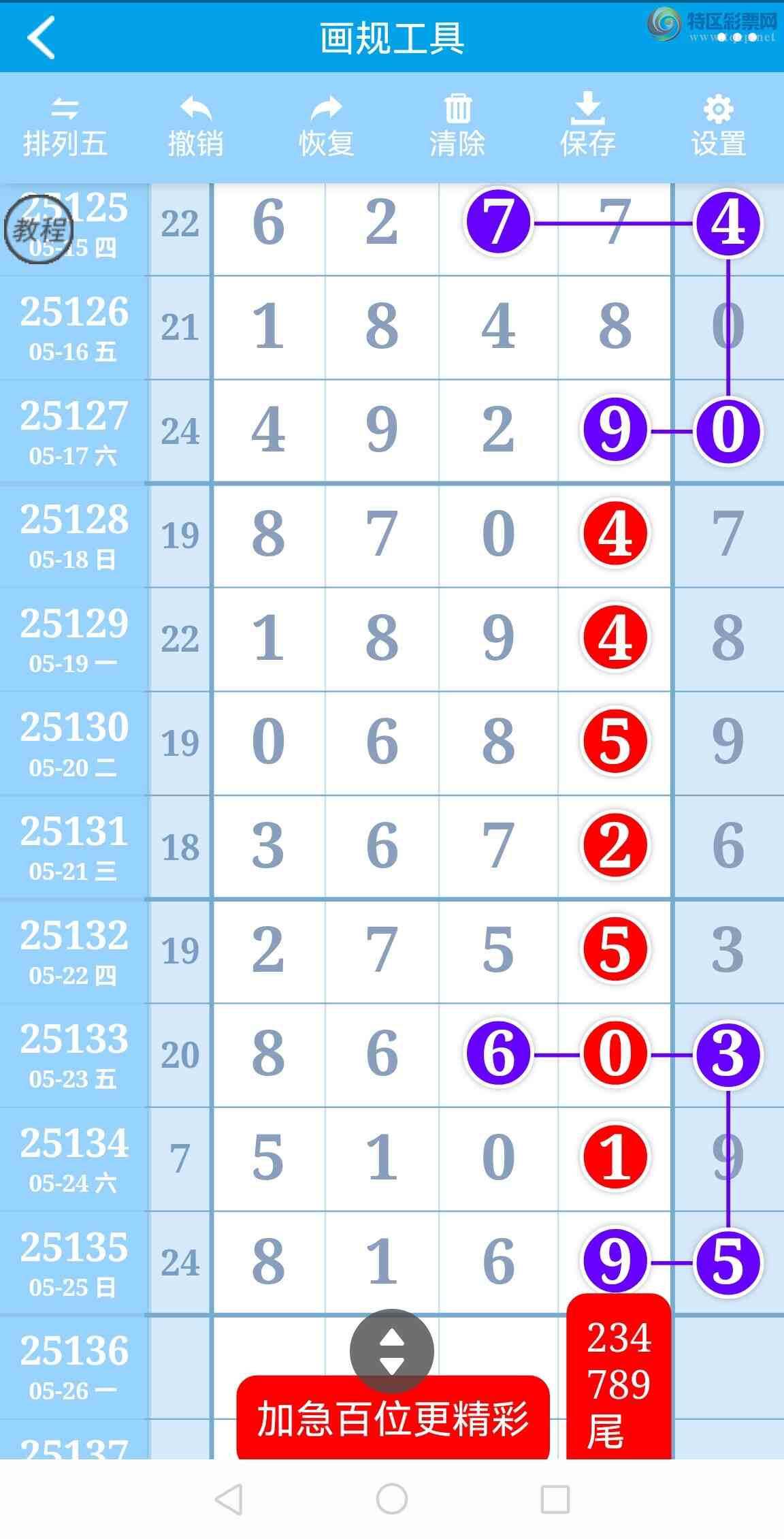Image resolution: width=784 pixels, height=1539 pixels.
Task: Select the 234 789 尾 red note
Action: 619,1382
